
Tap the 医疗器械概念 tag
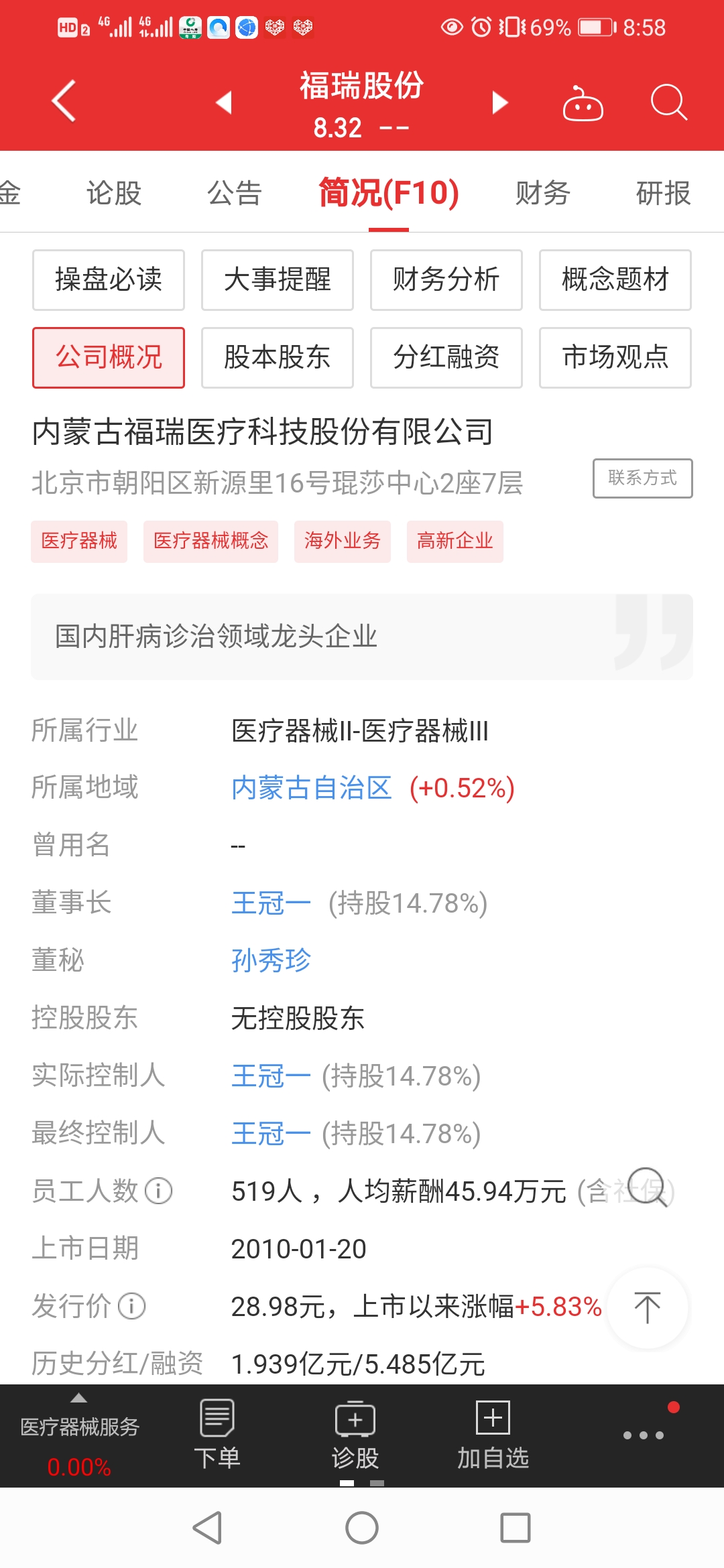tap(210, 541)
